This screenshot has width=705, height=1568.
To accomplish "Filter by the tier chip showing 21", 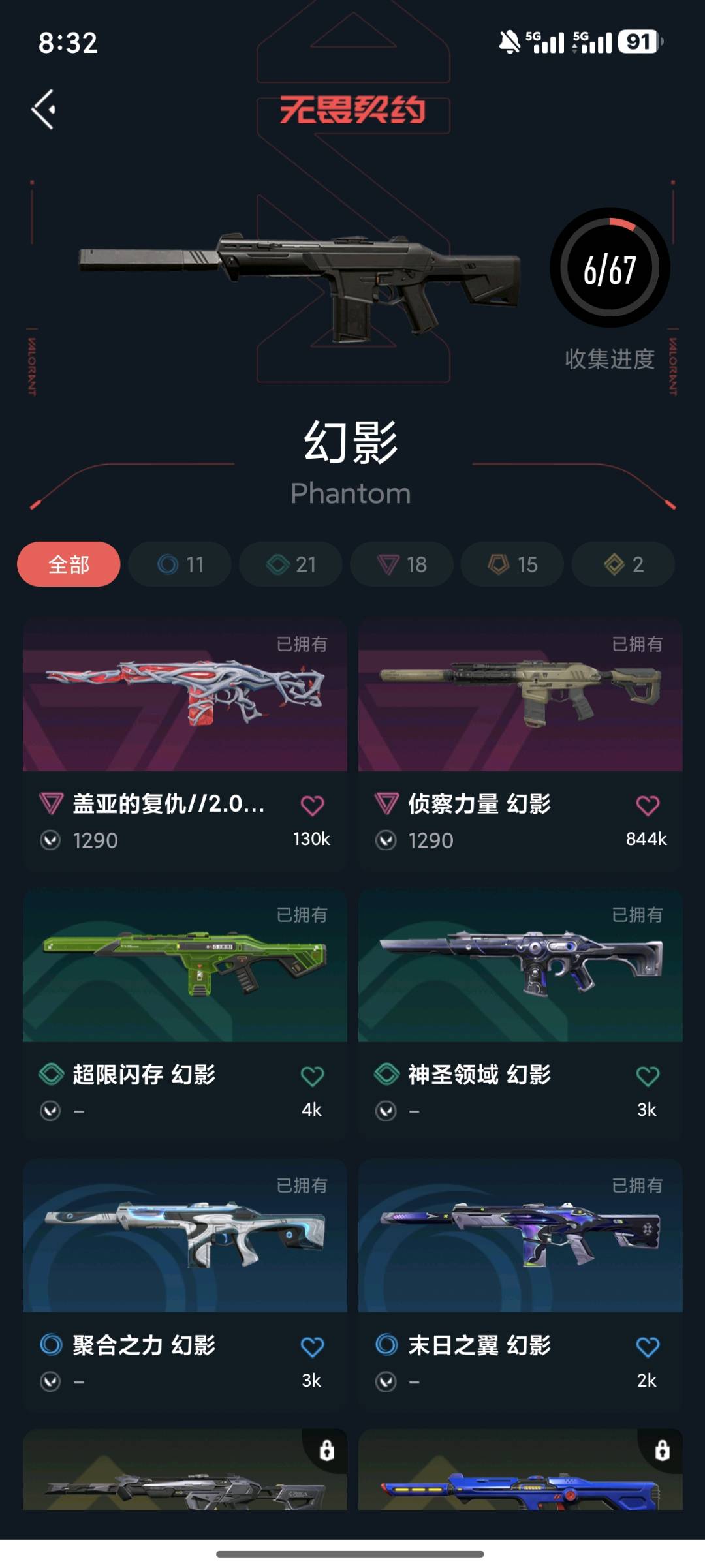I will pyautogui.click(x=290, y=564).
